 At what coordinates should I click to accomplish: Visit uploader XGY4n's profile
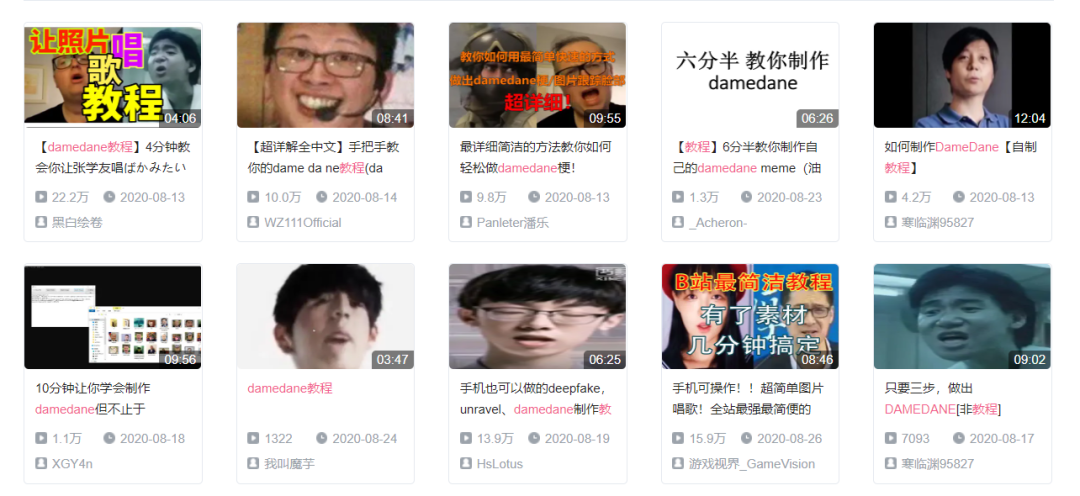(72, 464)
